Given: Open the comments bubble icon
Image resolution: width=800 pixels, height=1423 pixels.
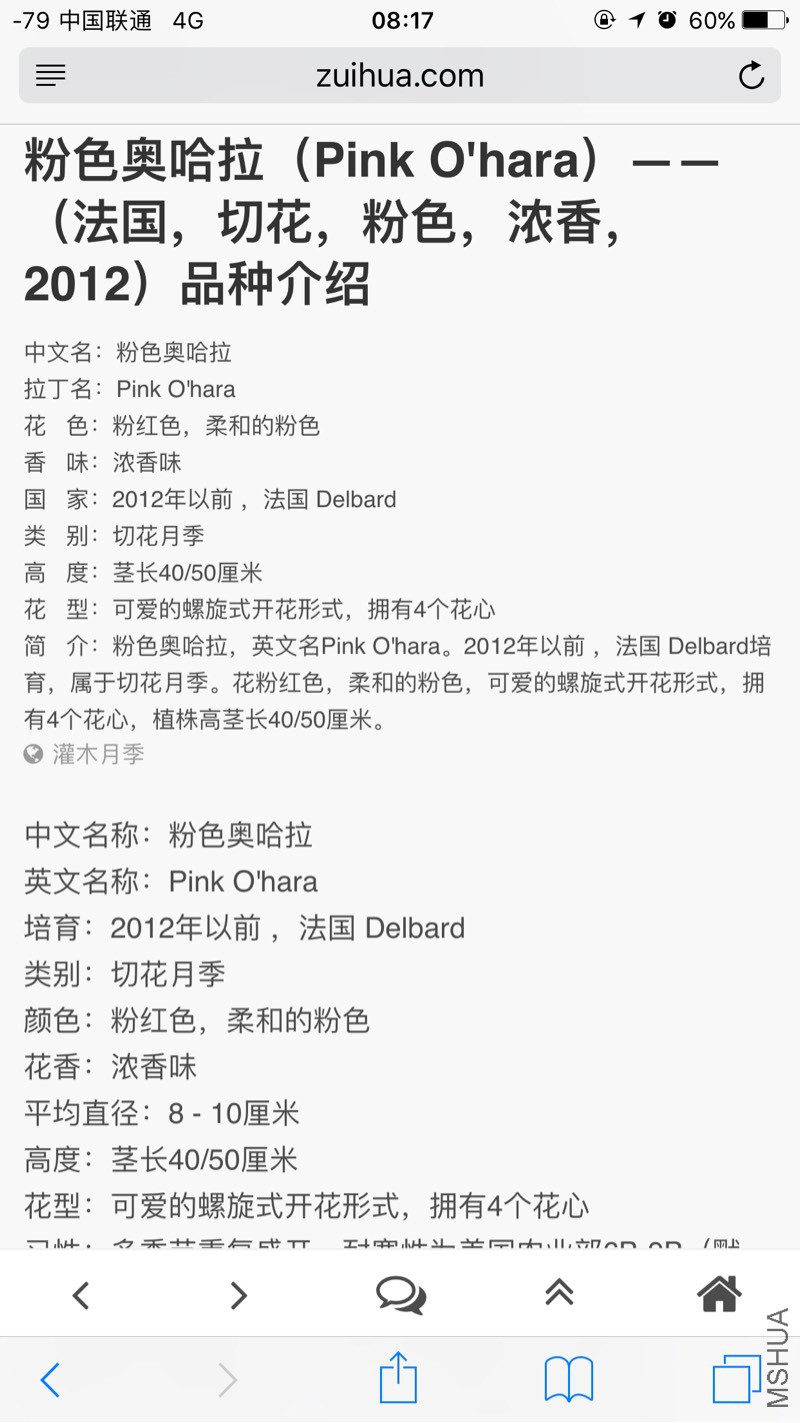Looking at the screenshot, I should (400, 1295).
